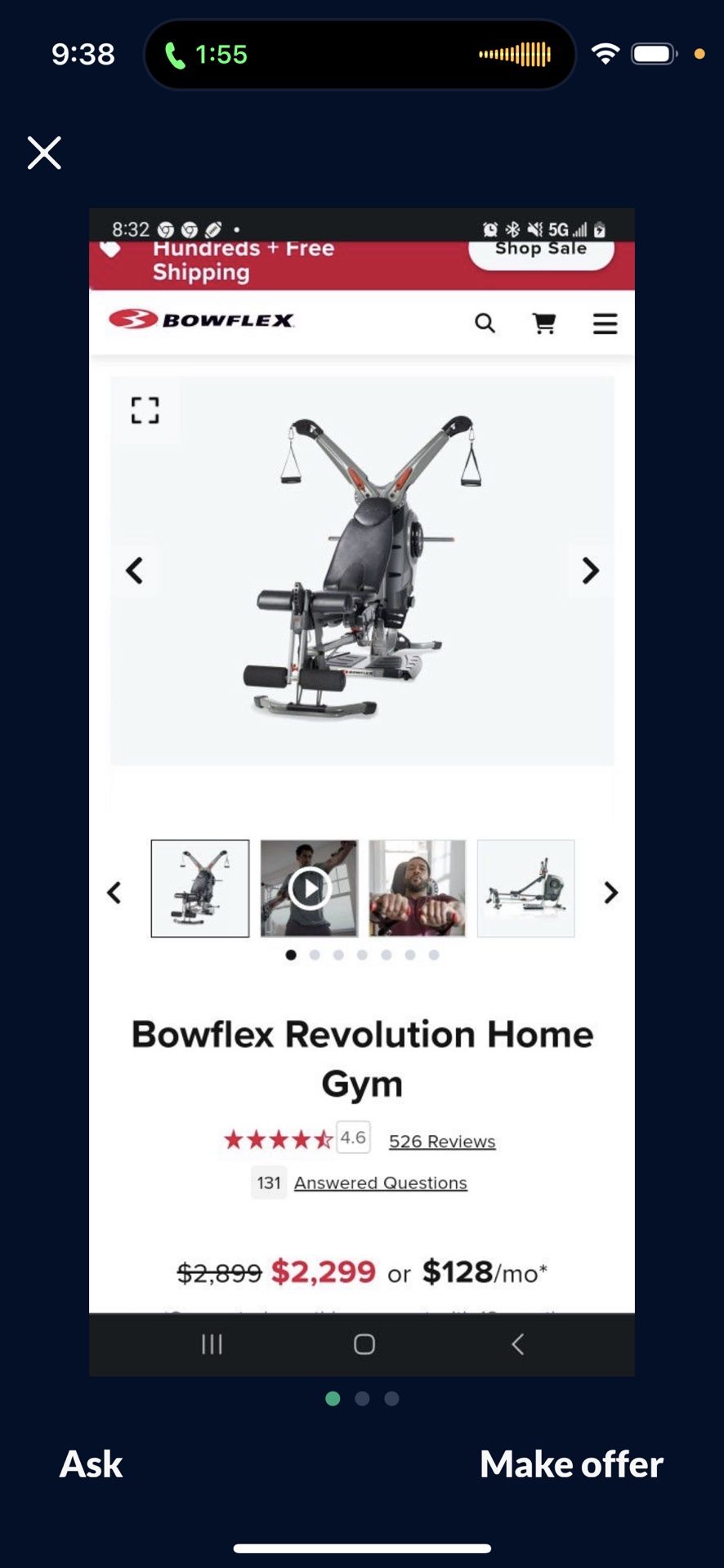Open the Answered Questions link

coord(379,1182)
